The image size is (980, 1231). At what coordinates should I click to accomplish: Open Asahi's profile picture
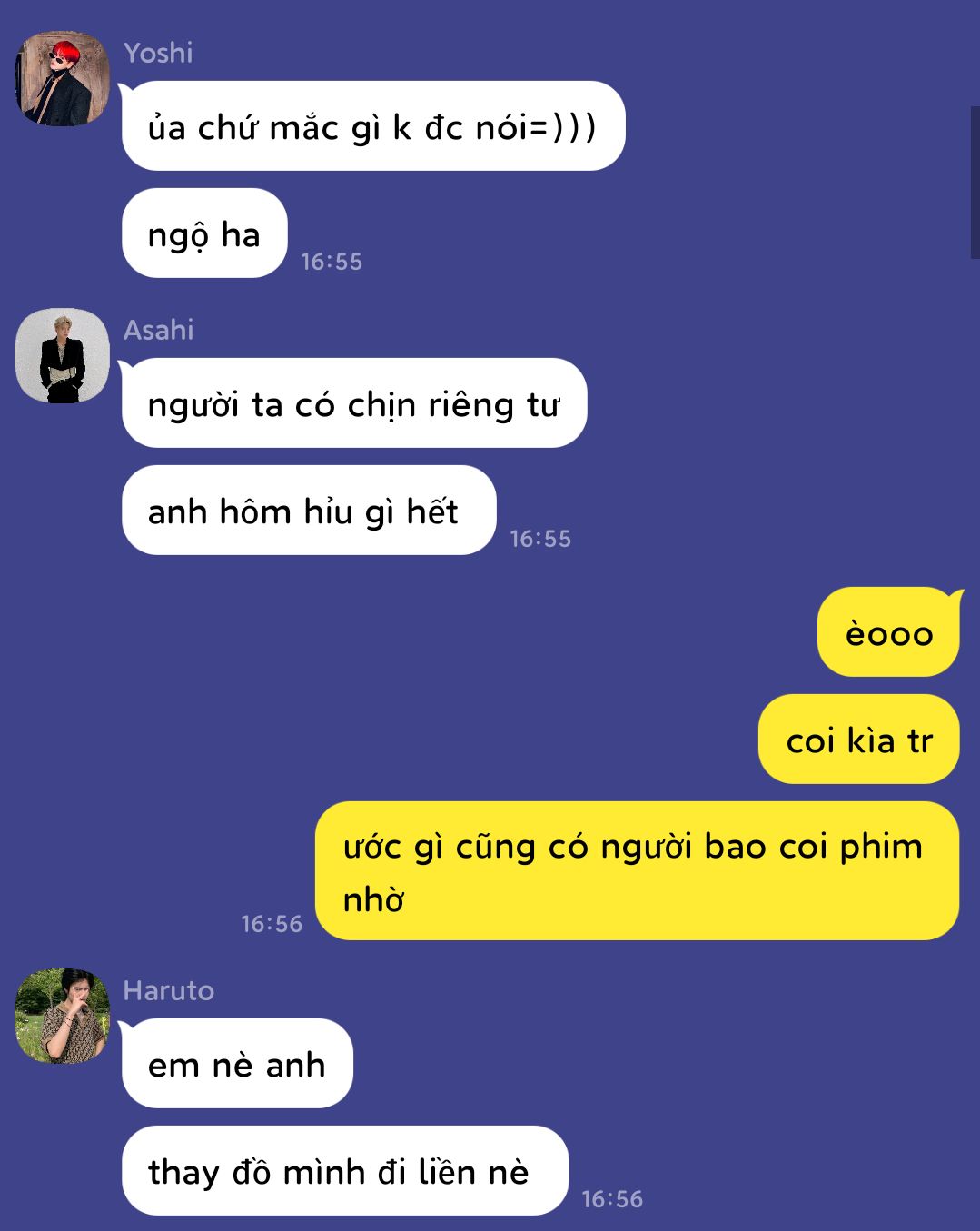pyautogui.click(x=62, y=355)
